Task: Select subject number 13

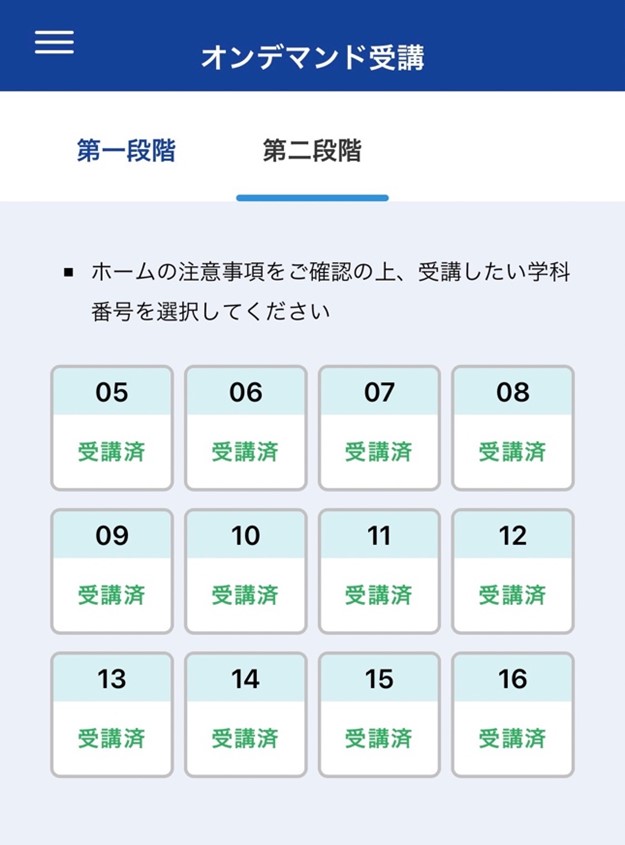Action: (112, 715)
